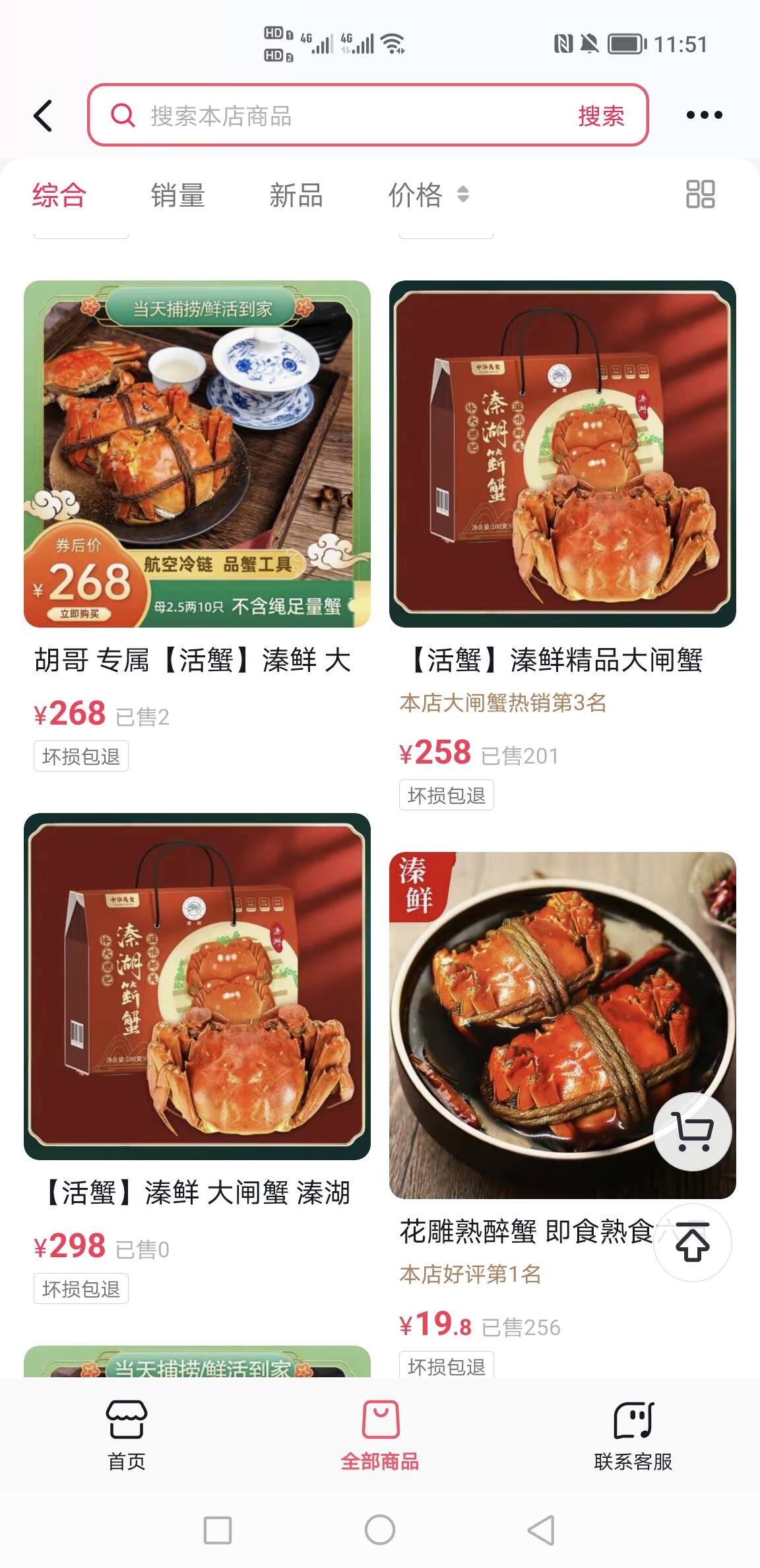The image size is (760, 1568).
Task: Open the 胡哥 专属 活蟹 ¥268 product
Action: pyautogui.click(x=197, y=455)
